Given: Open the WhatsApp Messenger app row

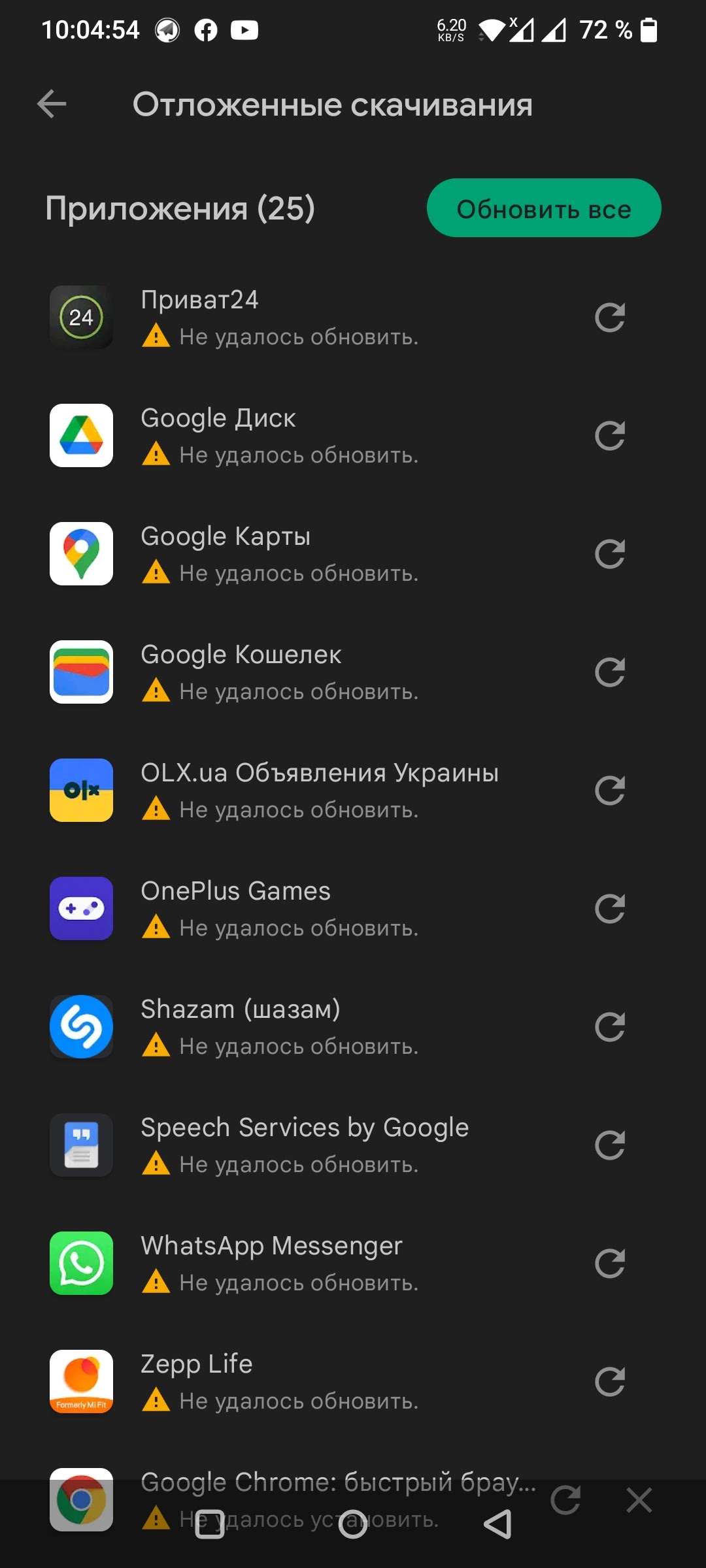Looking at the screenshot, I should point(294,1264).
